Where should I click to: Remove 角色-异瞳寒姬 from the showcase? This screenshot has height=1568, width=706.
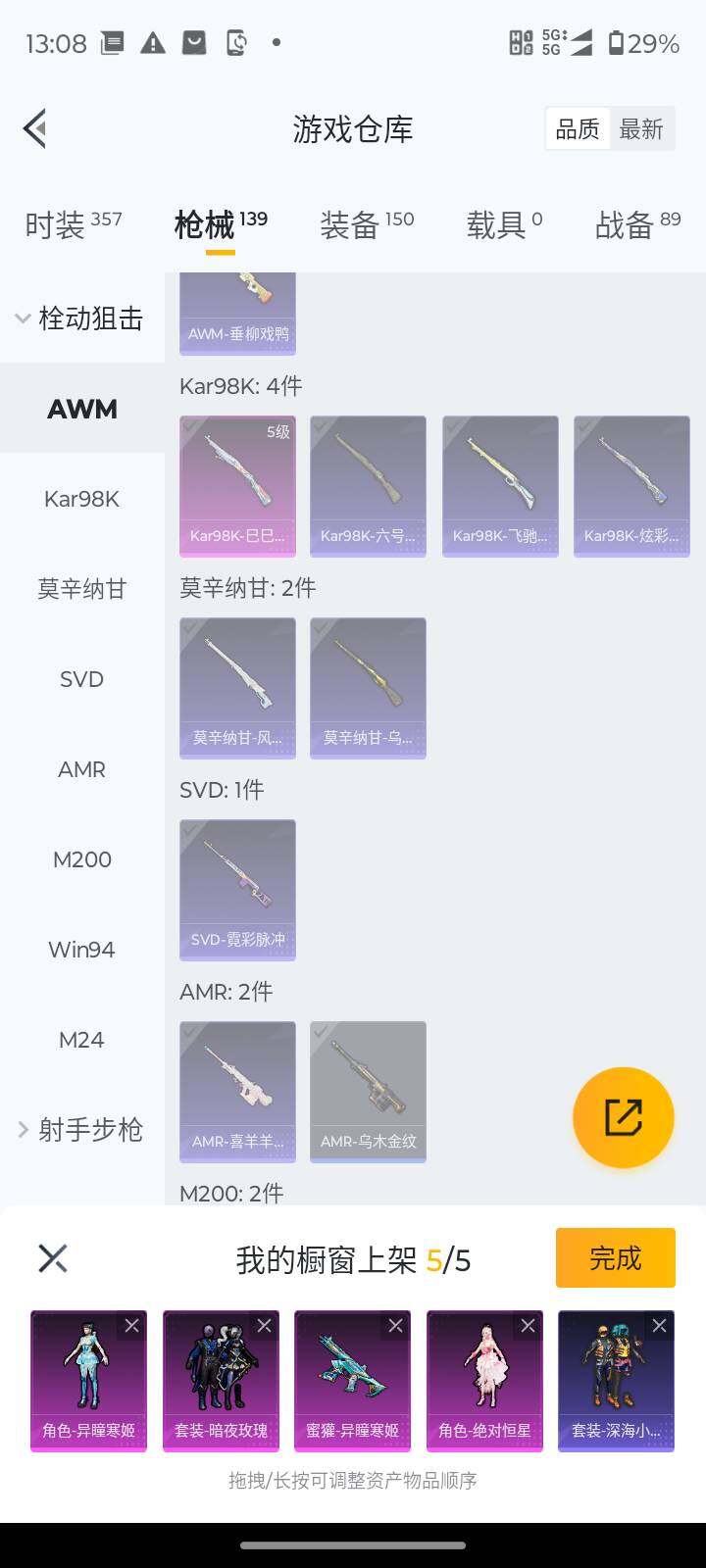[x=133, y=1326]
